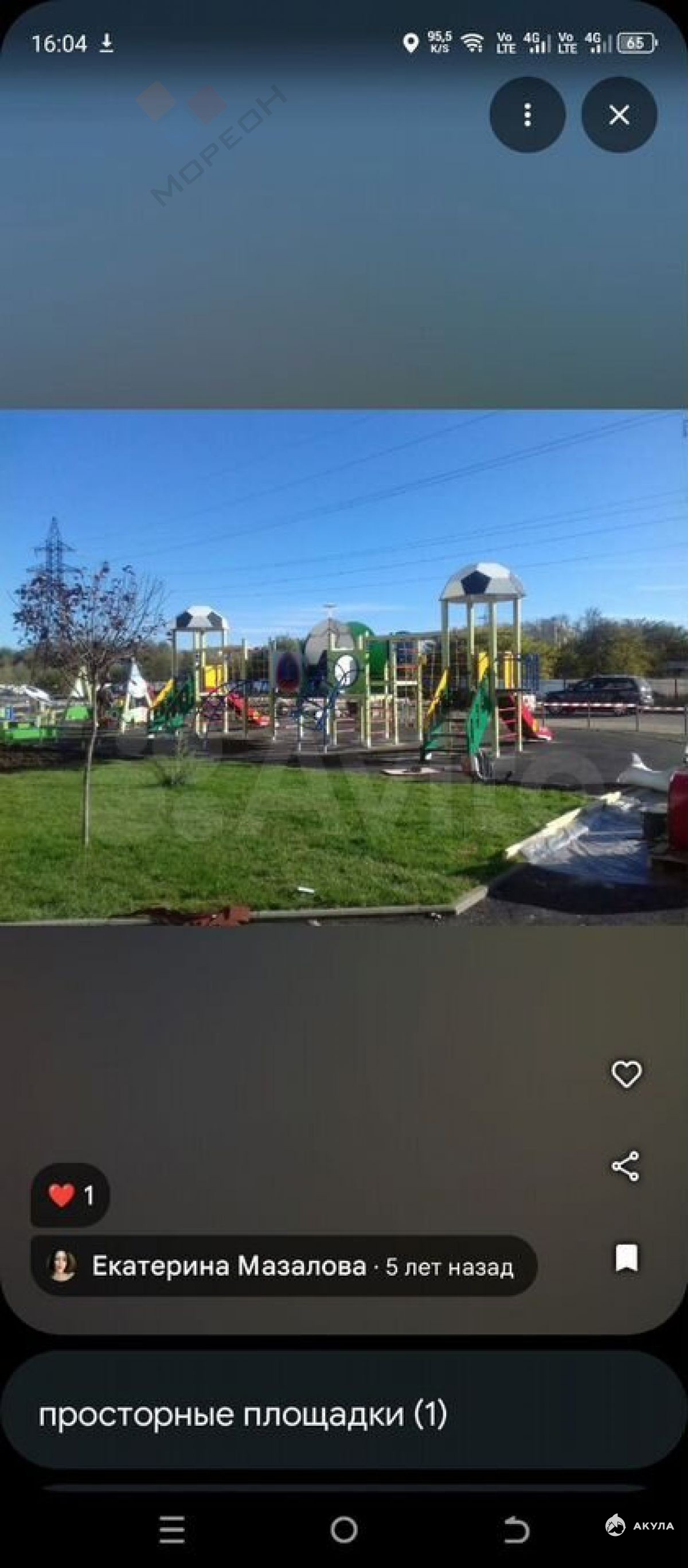The image size is (688, 1568).
Task: Open Екатерина Мазалова's profile
Action: (283, 1266)
